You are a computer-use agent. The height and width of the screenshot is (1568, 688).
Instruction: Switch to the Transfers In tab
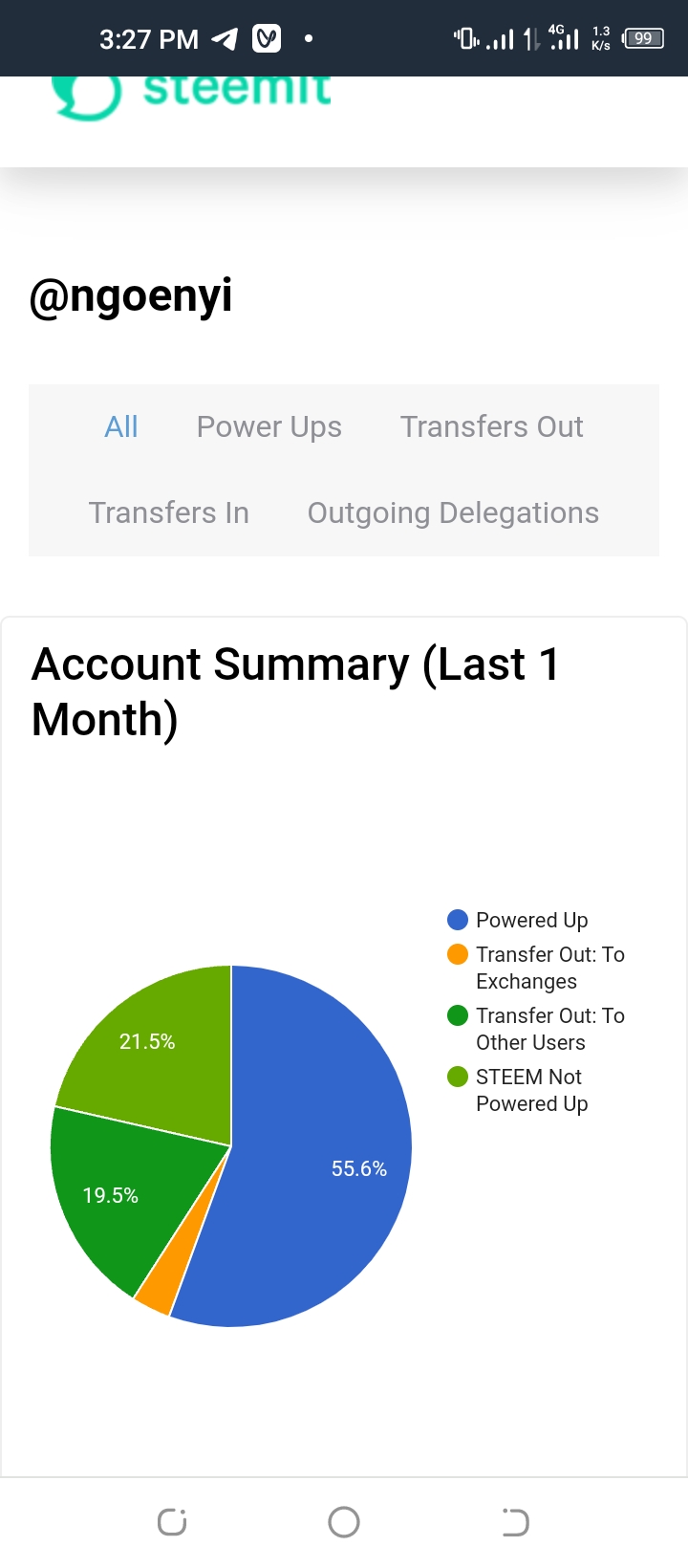tap(168, 512)
